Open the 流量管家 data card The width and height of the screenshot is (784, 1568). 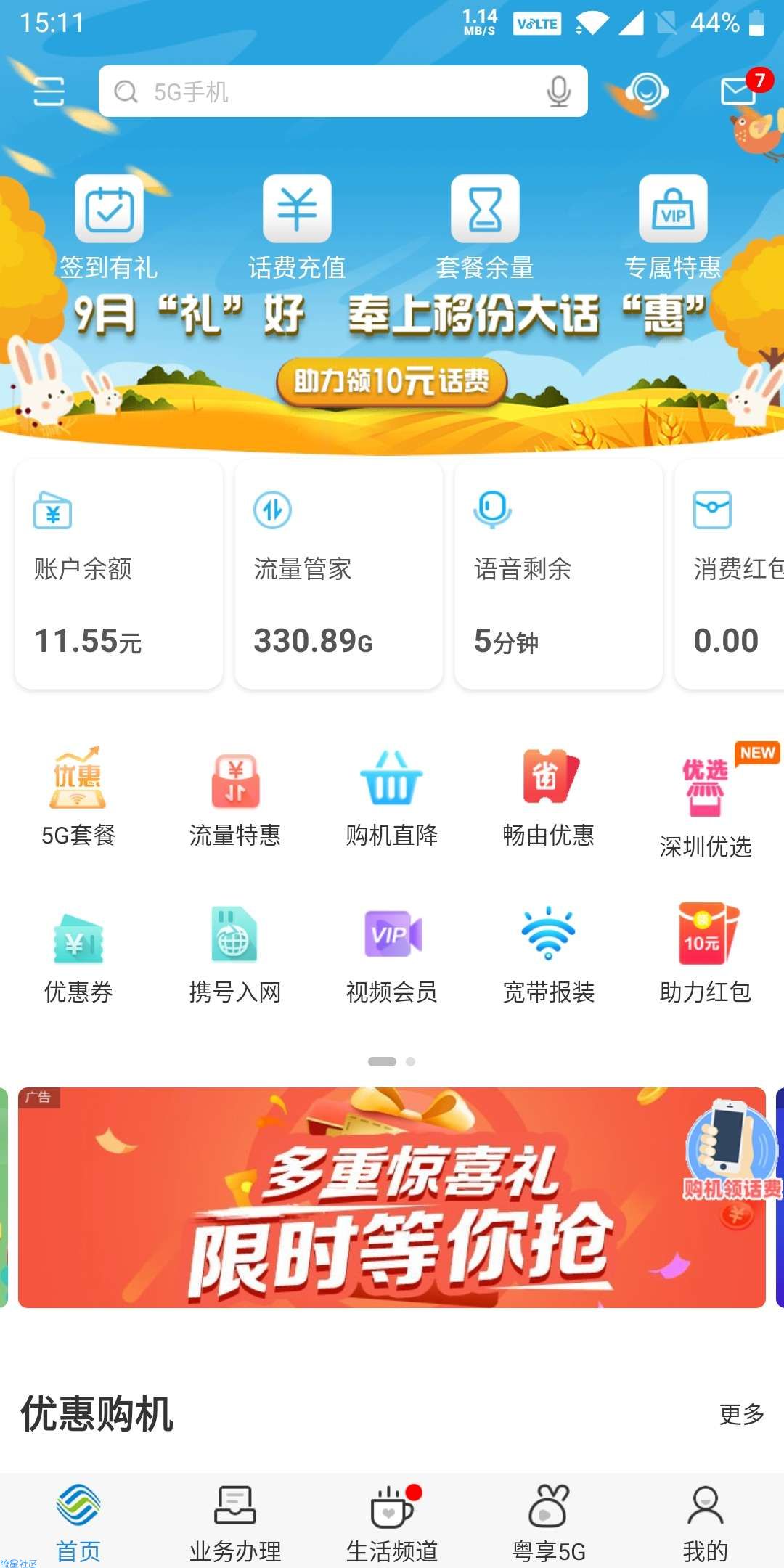click(x=339, y=573)
